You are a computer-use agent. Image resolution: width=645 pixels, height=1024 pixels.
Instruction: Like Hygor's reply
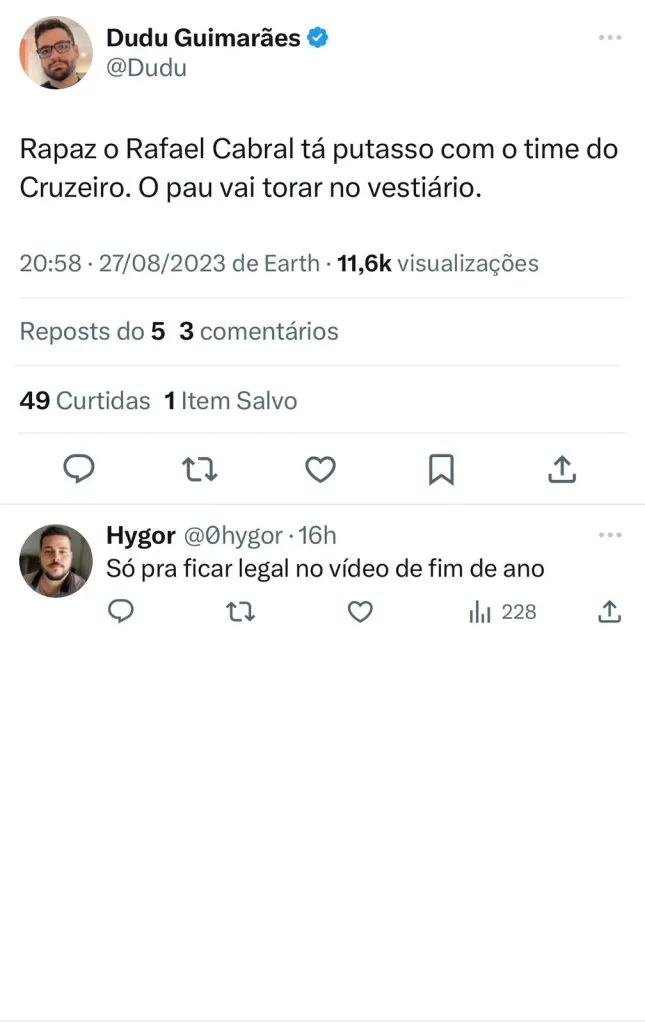click(x=360, y=612)
